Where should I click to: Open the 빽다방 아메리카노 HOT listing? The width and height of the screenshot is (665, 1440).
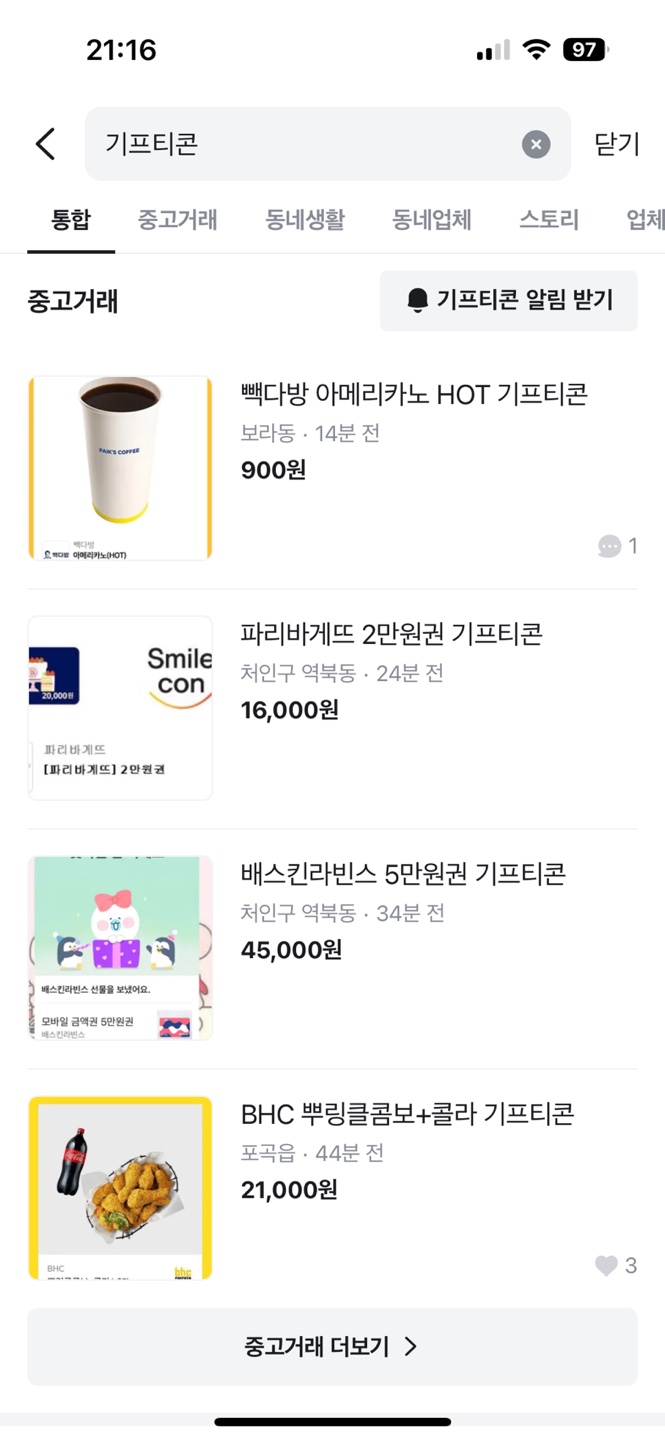pos(413,394)
